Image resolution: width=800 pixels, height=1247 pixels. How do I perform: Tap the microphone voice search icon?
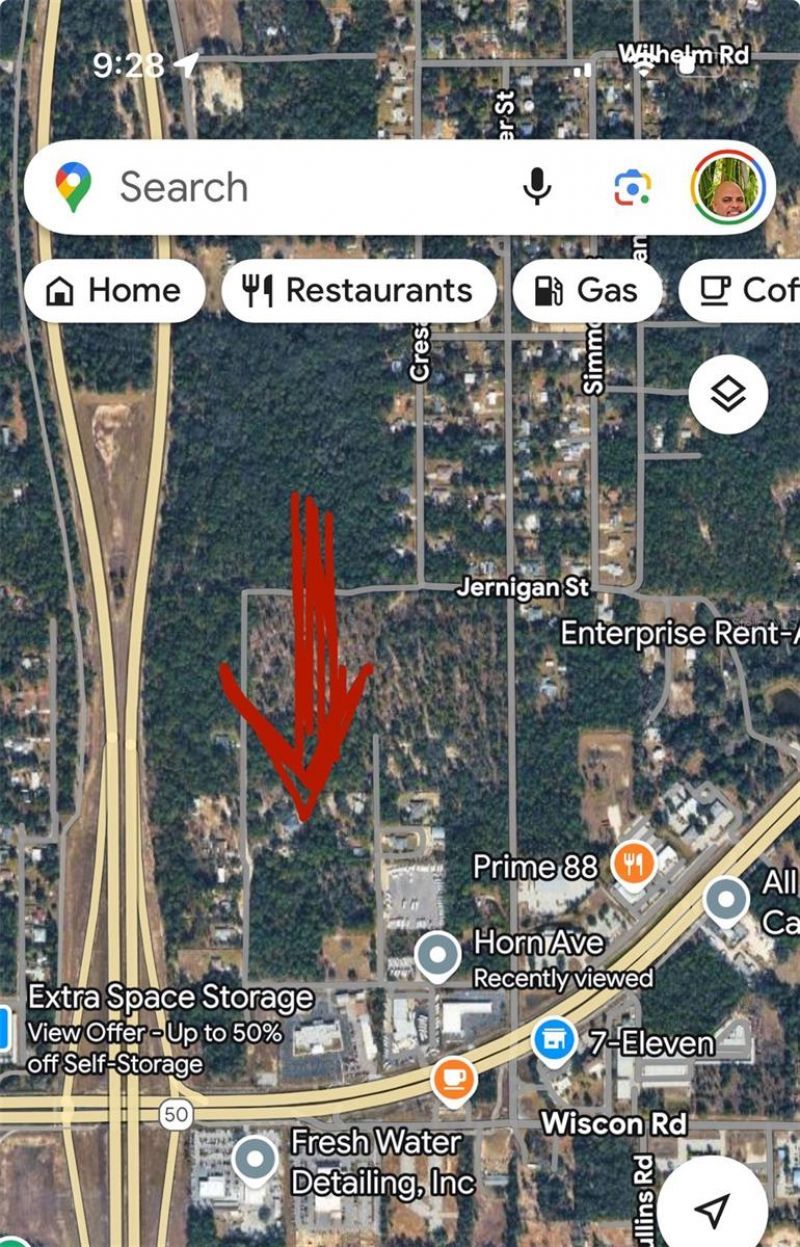click(x=537, y=185)
